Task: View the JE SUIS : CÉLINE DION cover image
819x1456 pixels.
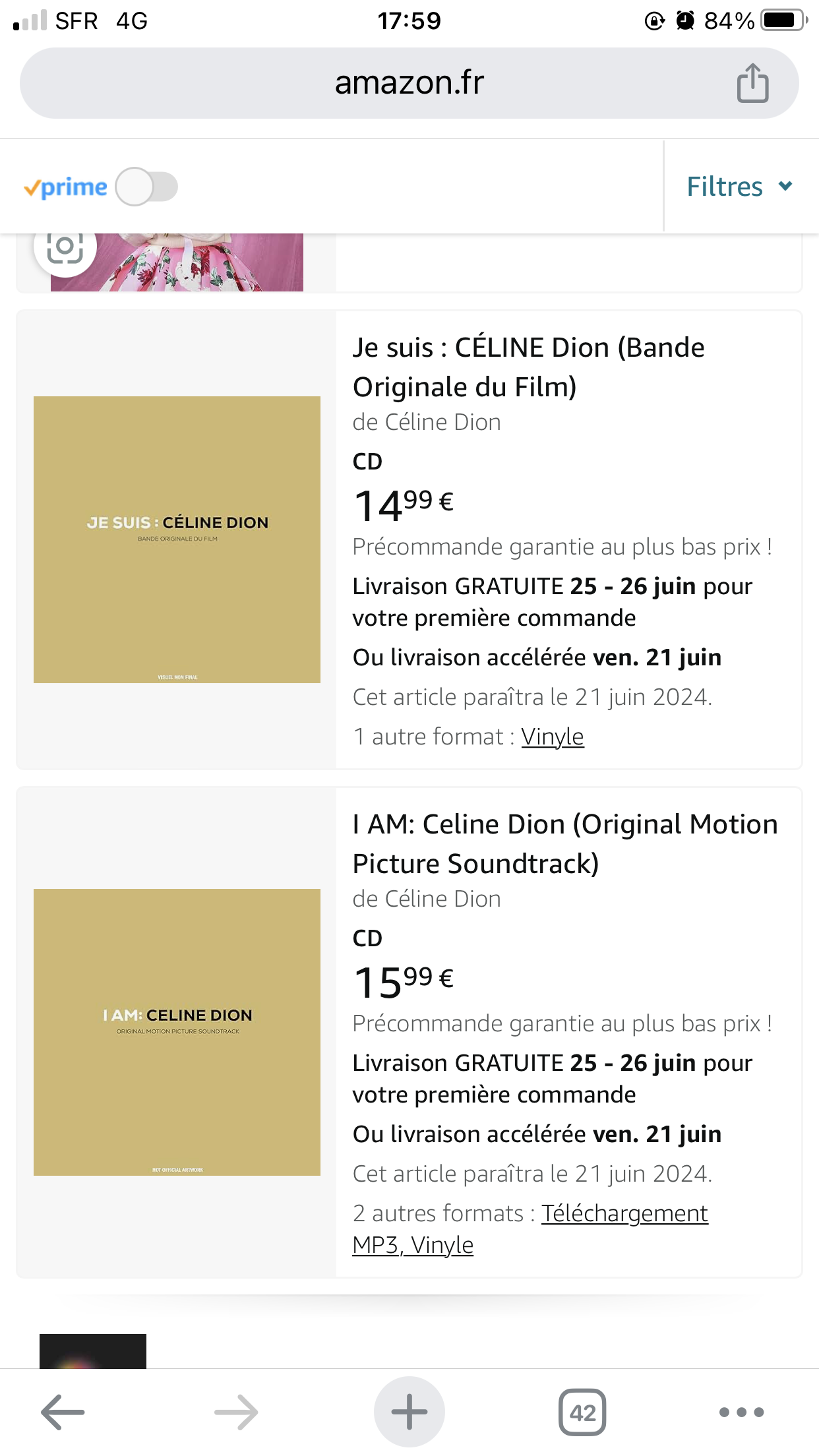Action: tap(177, 539)
